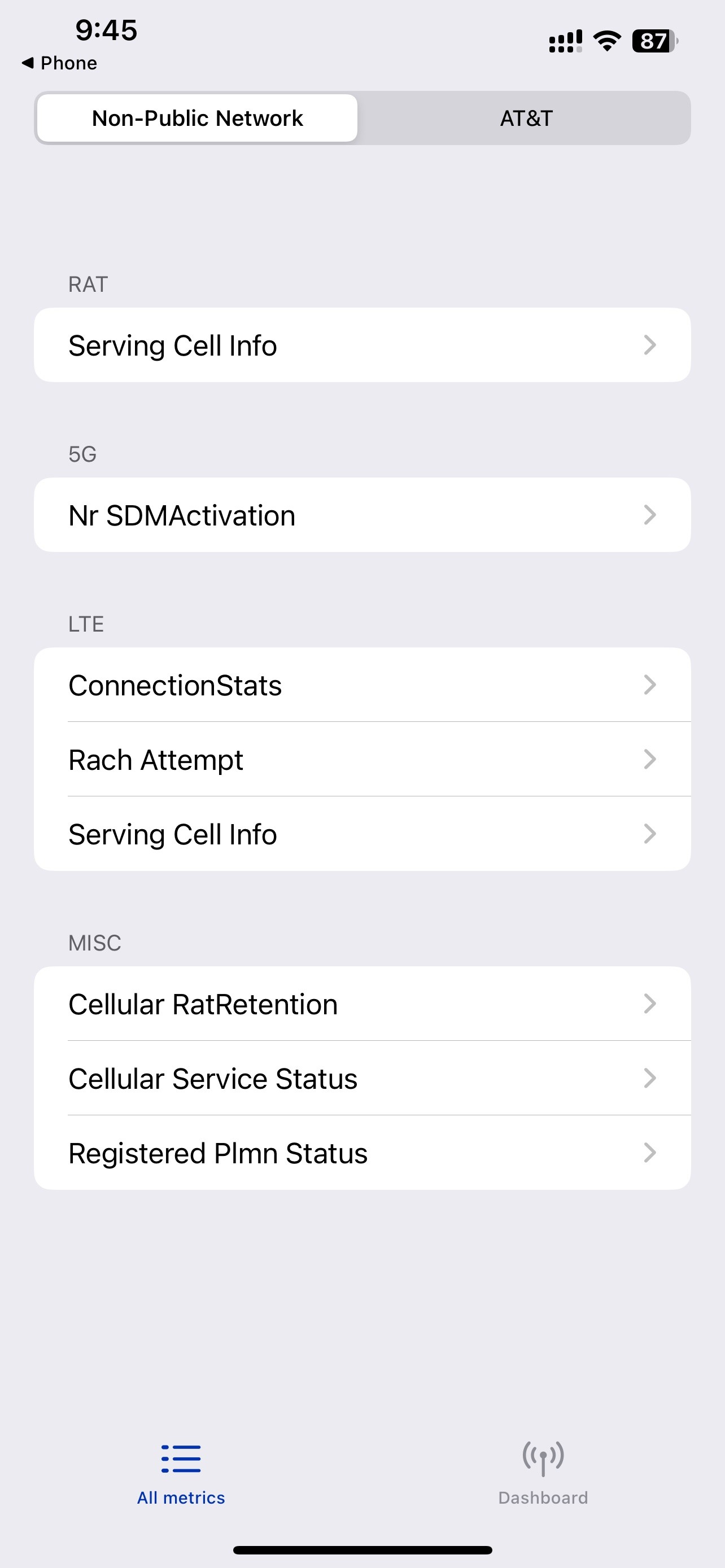Open Serving Cell Info under RAT
725x1568 pixels.
(361, 345)
